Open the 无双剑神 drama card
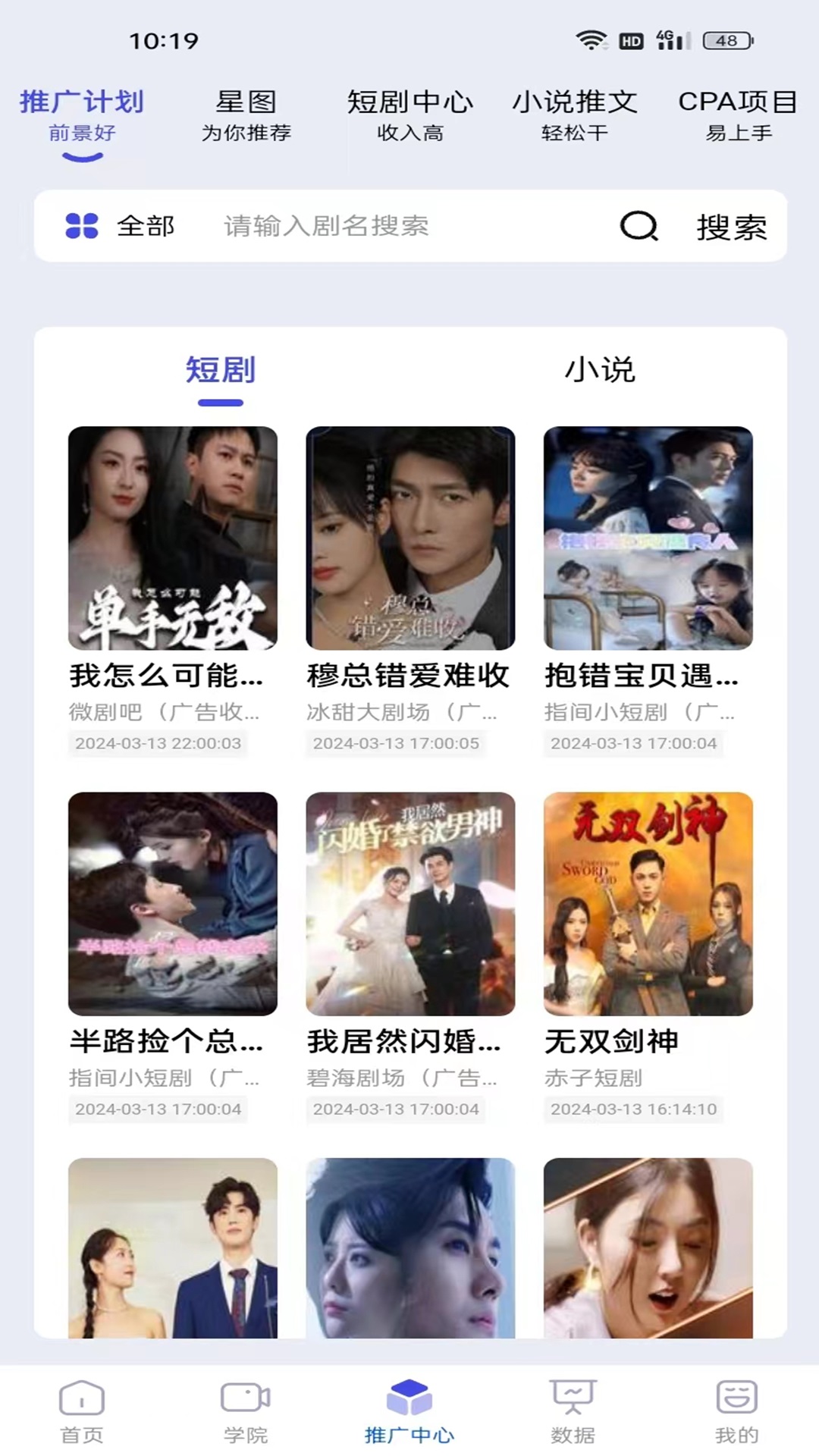 [x=648, y=904]
